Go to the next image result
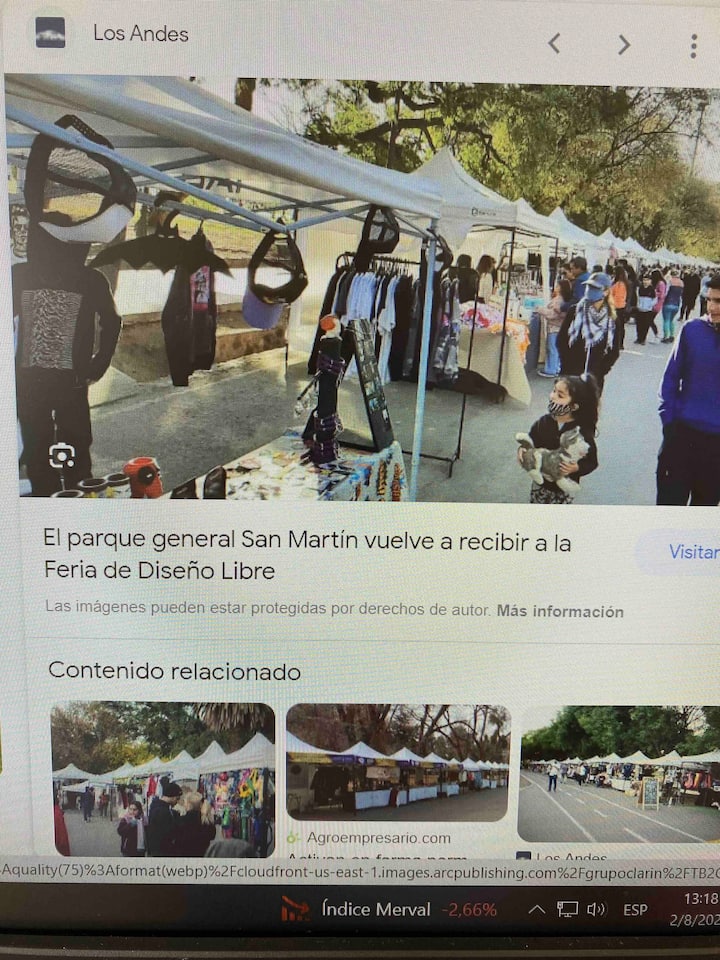 tap(623, 44)
